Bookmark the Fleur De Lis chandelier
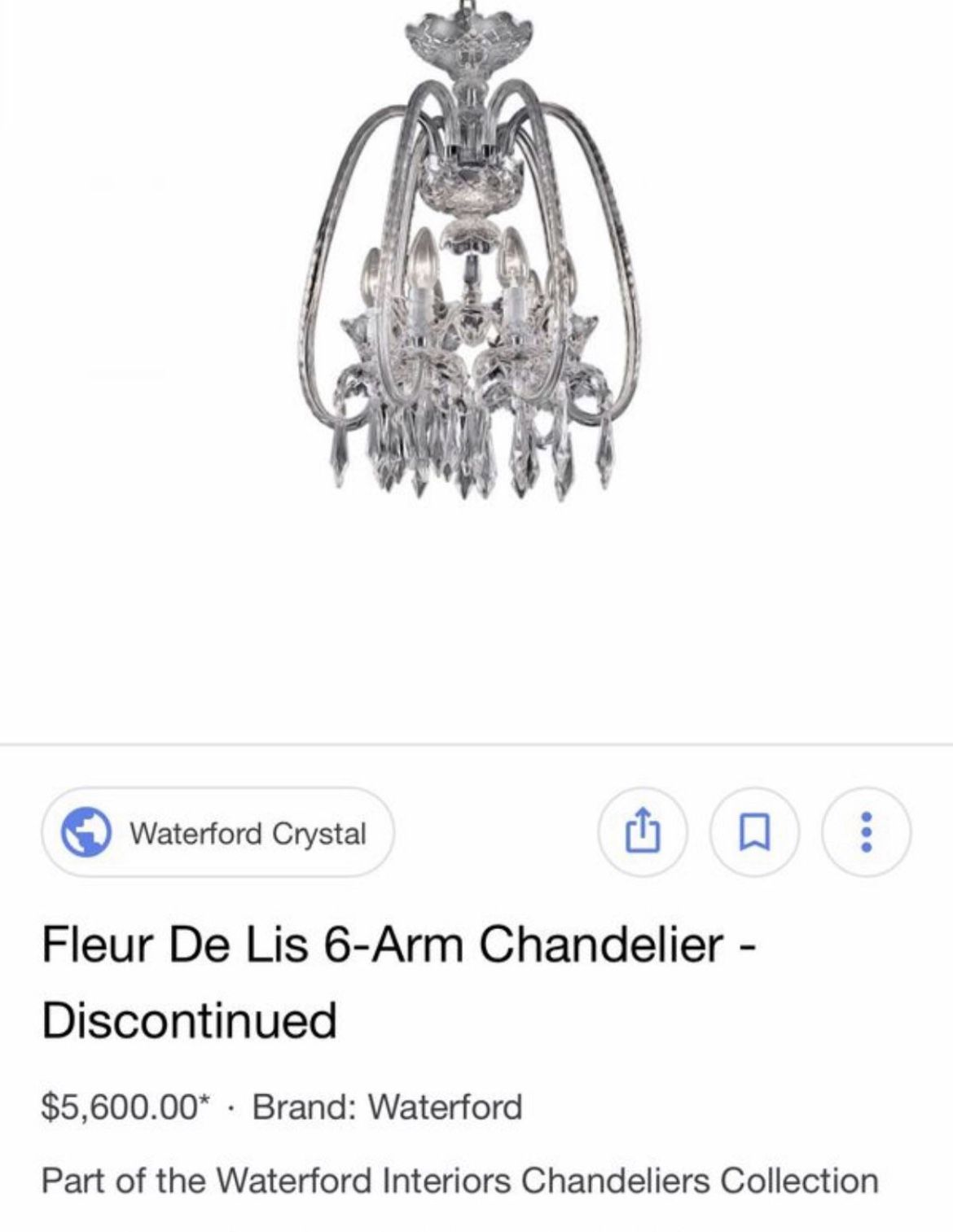953x1232 pixels. 755,832
